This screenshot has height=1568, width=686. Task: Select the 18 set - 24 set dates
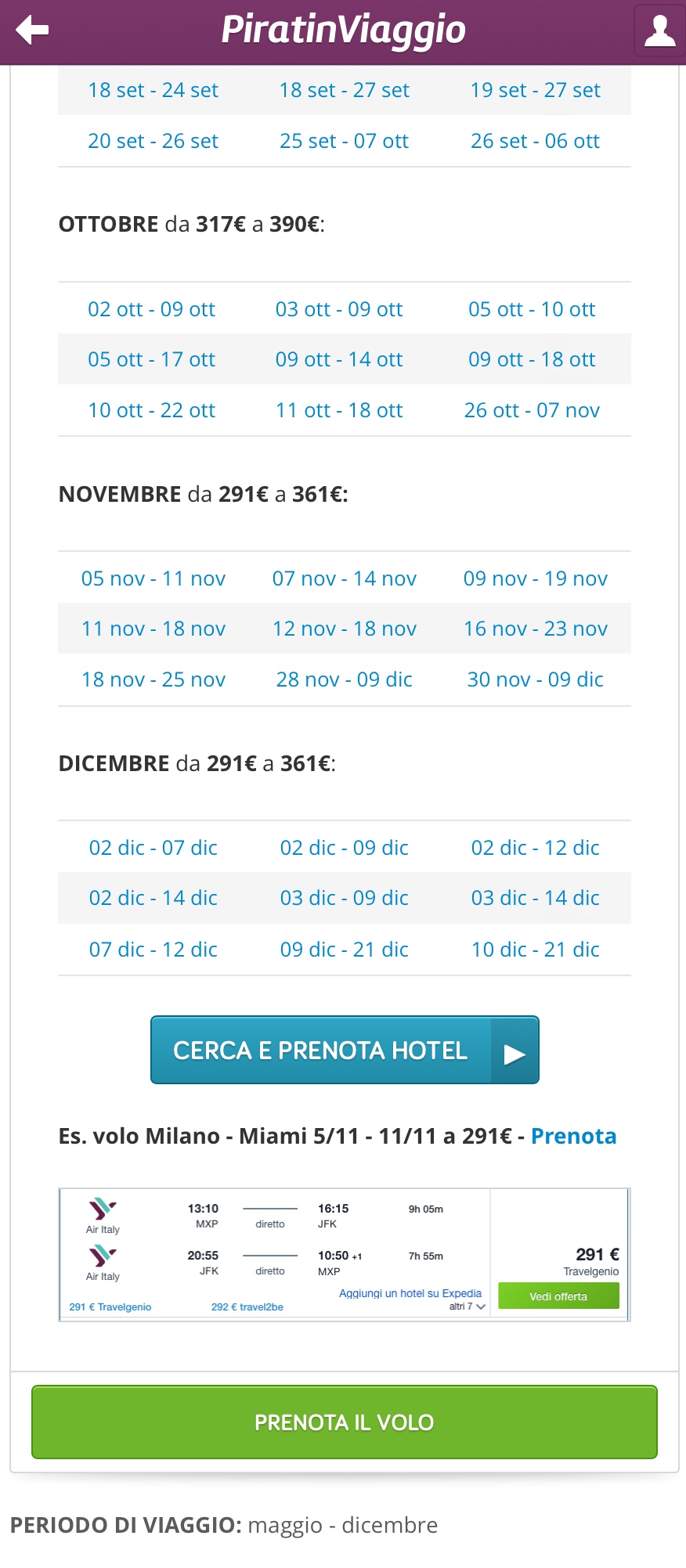point(153,90)
